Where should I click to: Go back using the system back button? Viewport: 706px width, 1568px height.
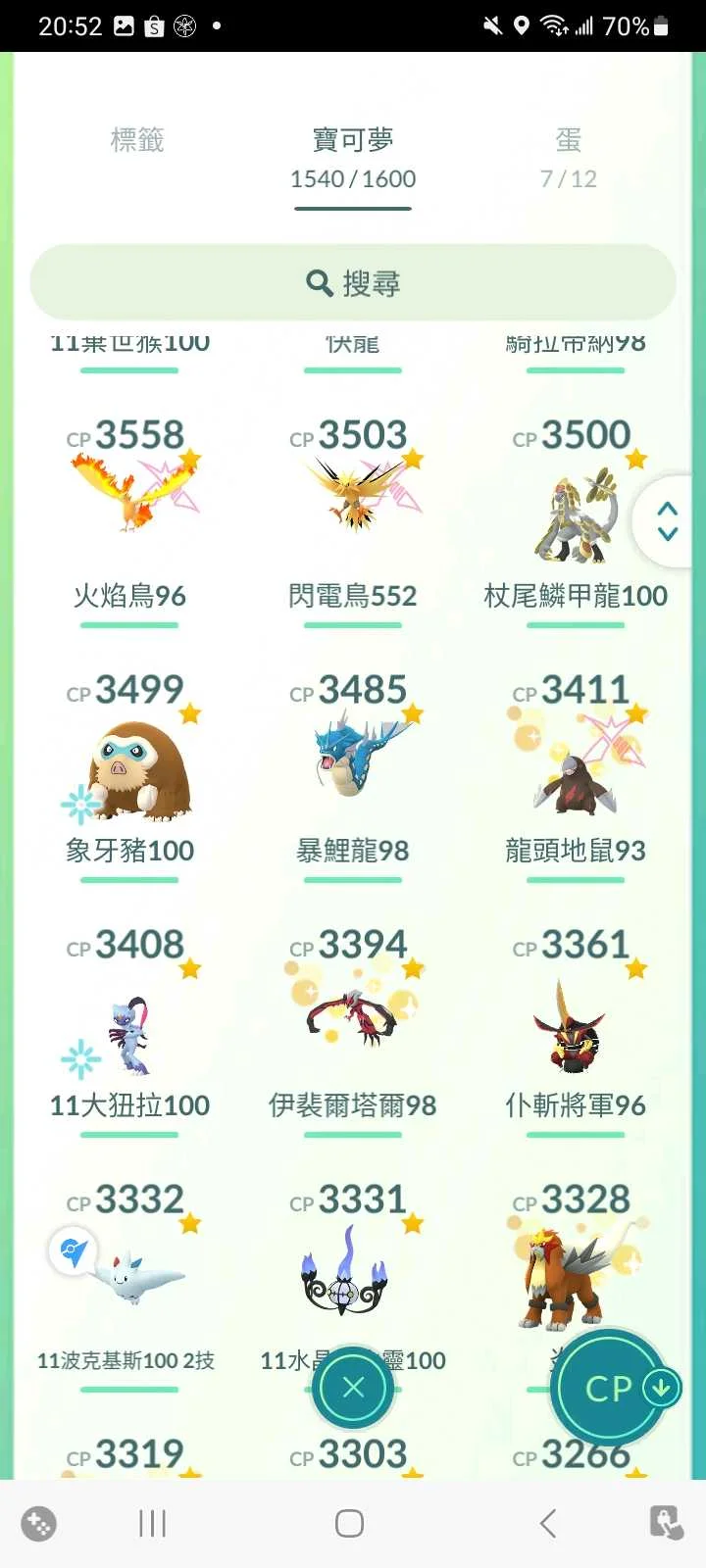click(x=548, y=1523)
